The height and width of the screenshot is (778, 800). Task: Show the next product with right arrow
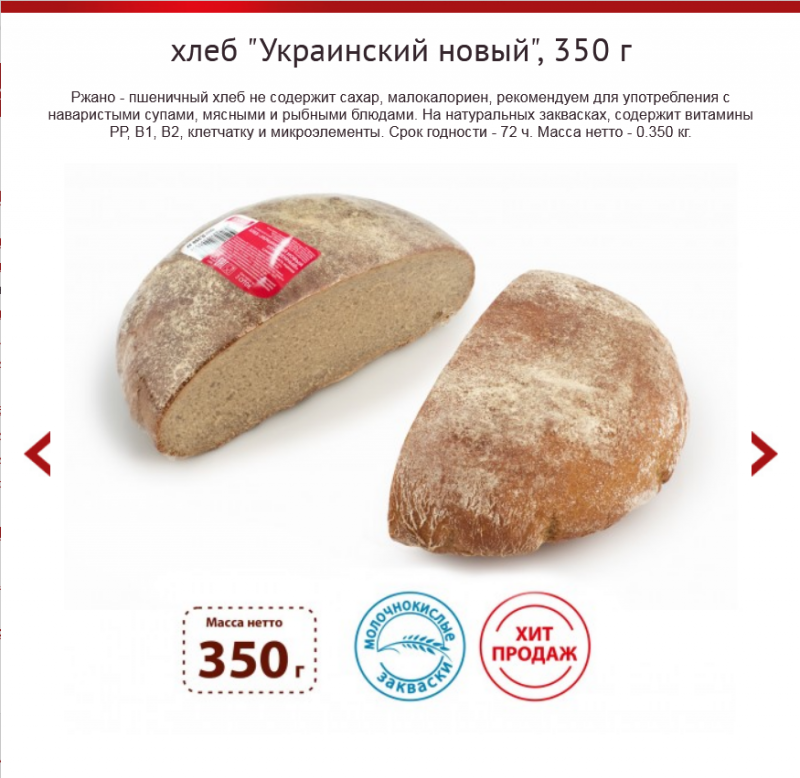pyautogui.click(x=763, y=454)
